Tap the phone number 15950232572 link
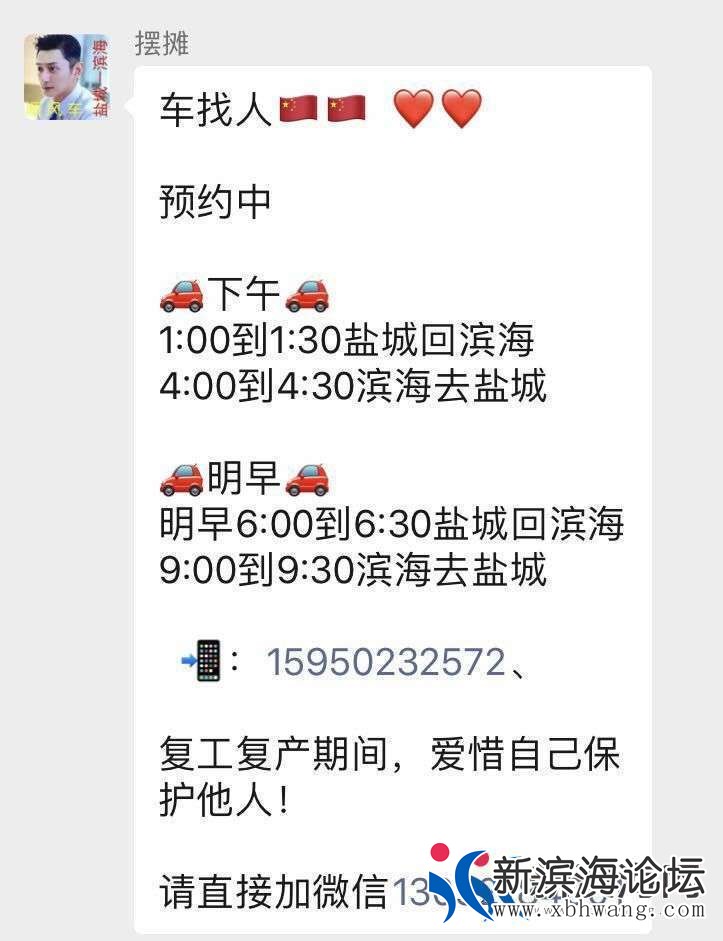 point(385,662)
